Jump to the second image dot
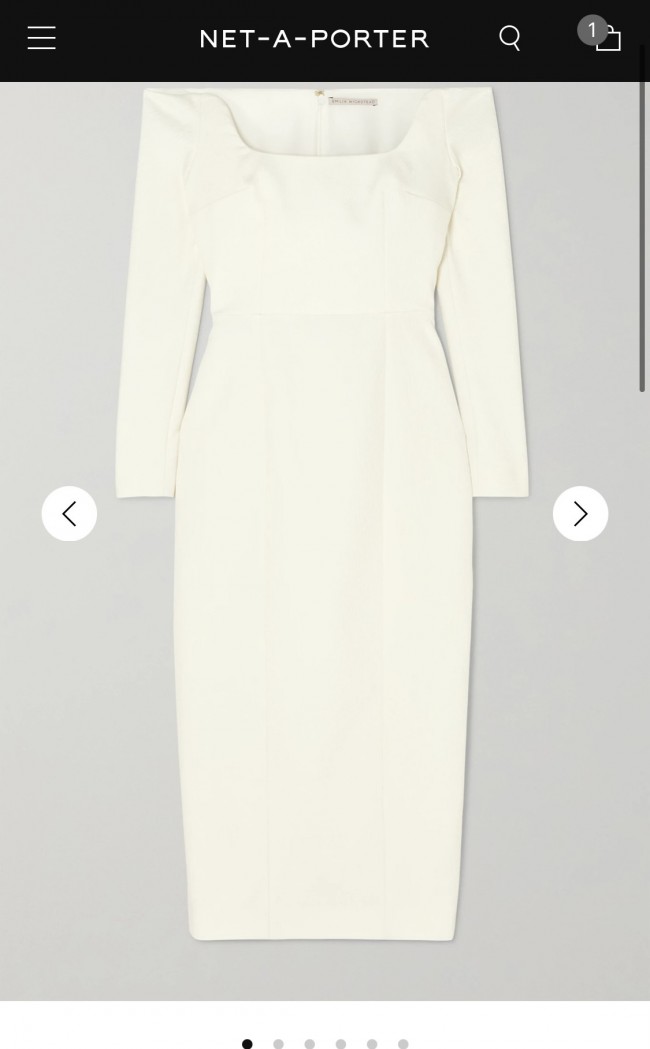This screenshot has width=650, height=1049. coord(278,1044)
